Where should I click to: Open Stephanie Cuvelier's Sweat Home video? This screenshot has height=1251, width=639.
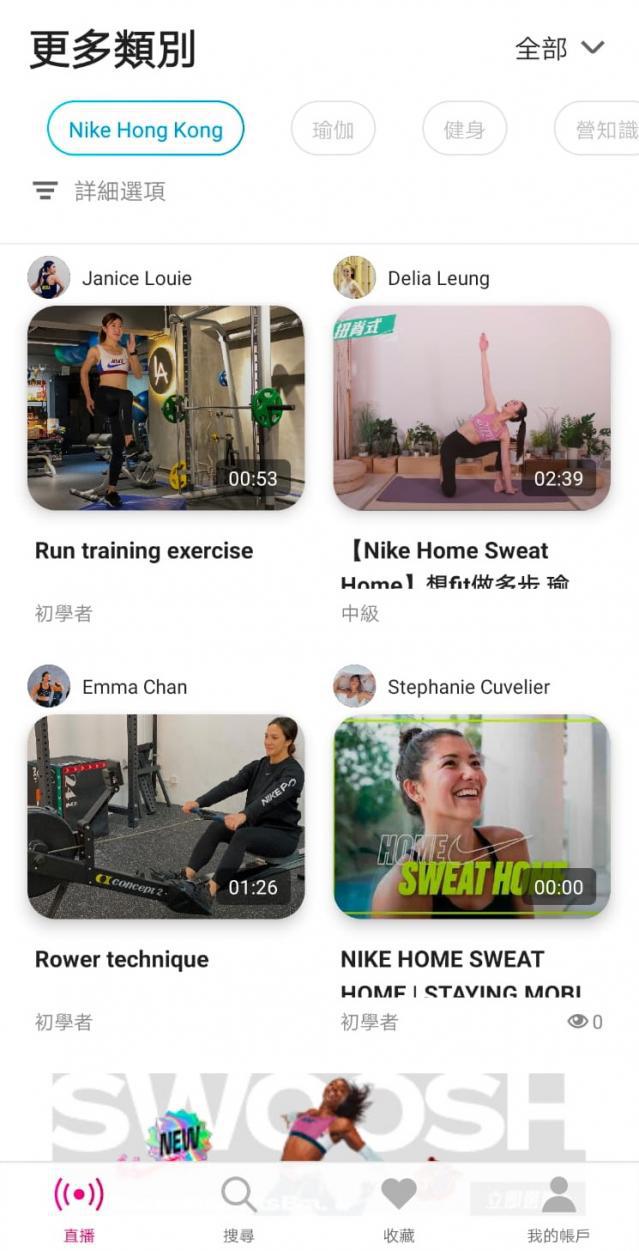[472, 816]
